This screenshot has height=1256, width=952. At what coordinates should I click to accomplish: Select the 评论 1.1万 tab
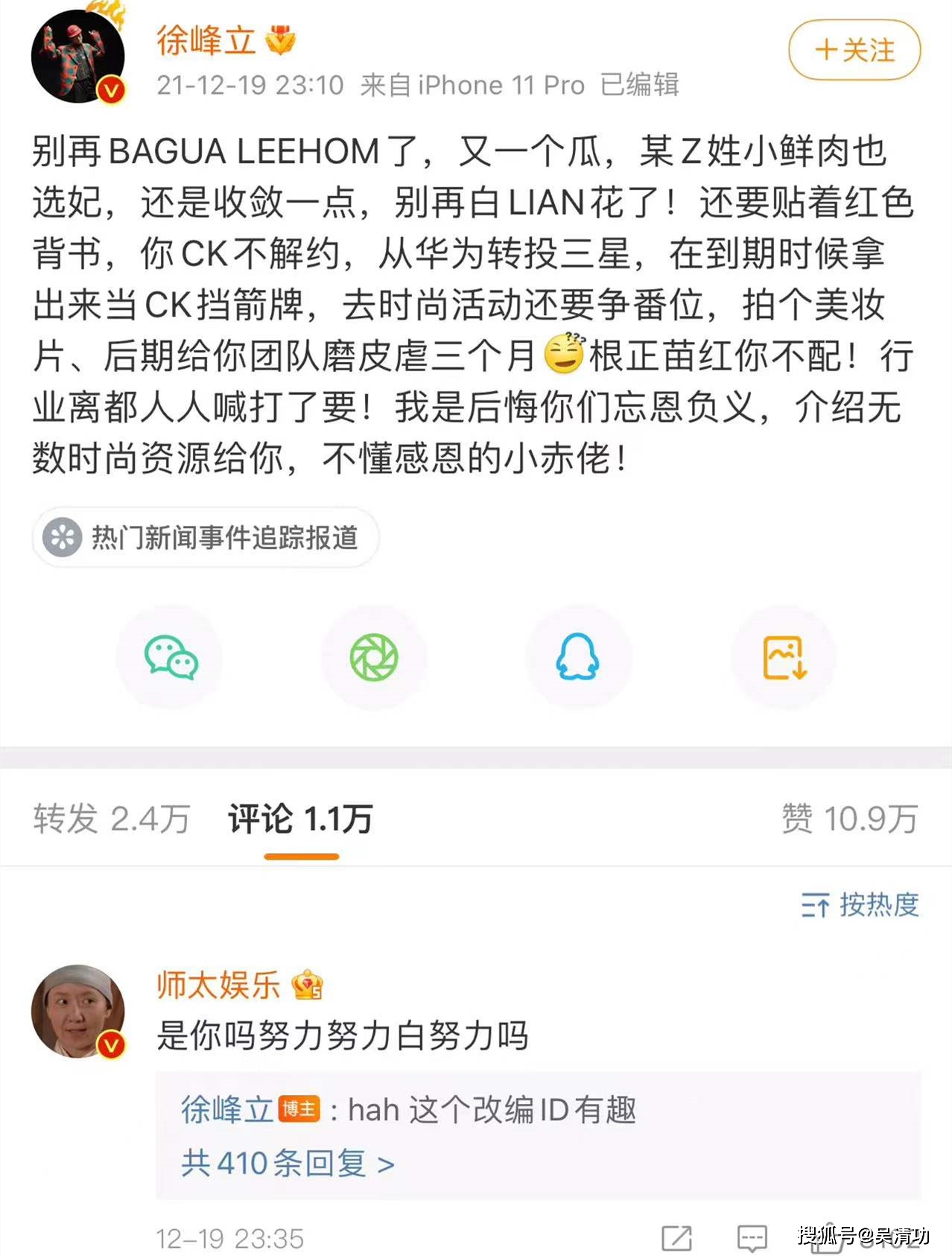pyautogui.click(x=300, y=819)
